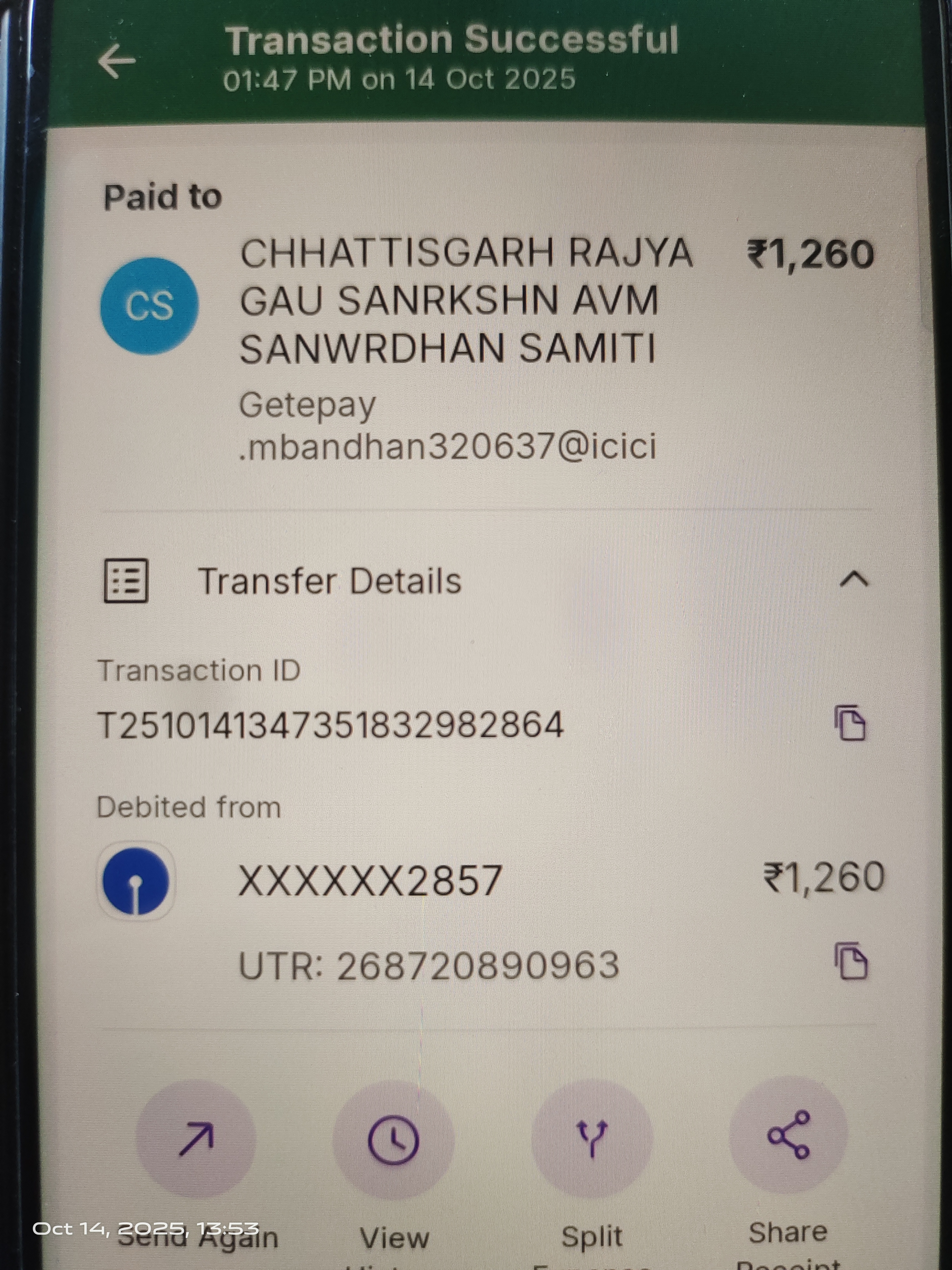Go back using the top arrow
This screenshot has width=952, height=1270.
tap(117, 60)
